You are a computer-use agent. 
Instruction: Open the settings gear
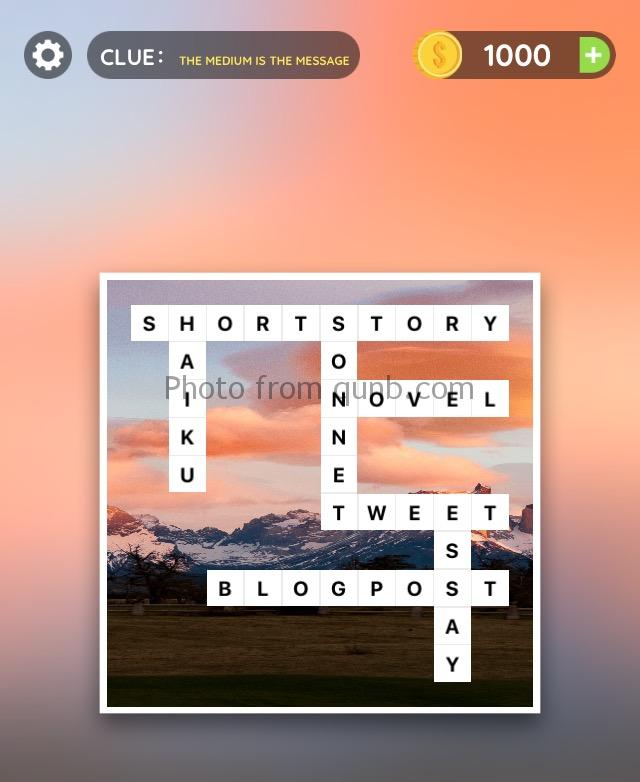coord(48,55)
